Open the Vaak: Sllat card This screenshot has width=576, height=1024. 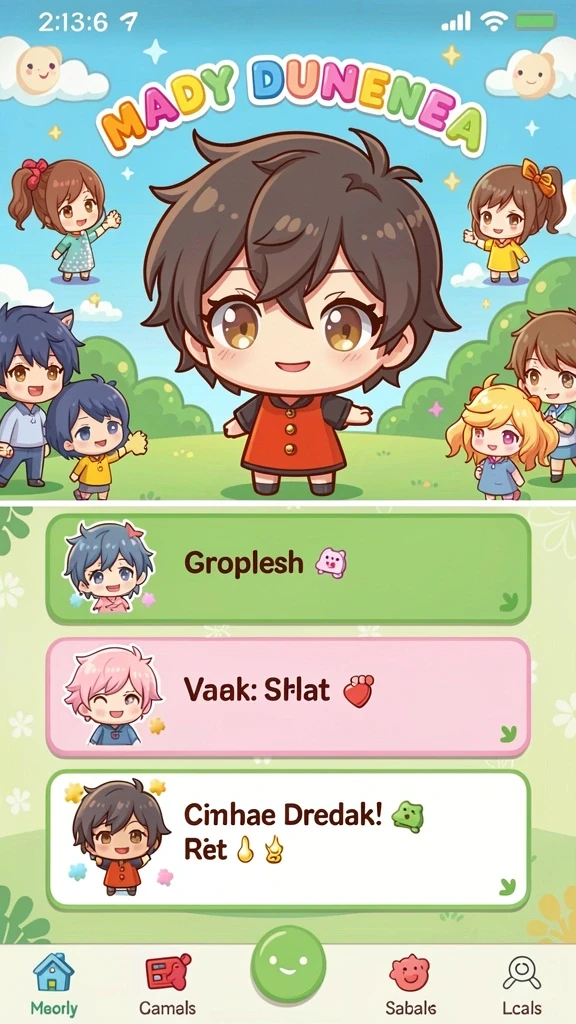click(x=288, y=696)
